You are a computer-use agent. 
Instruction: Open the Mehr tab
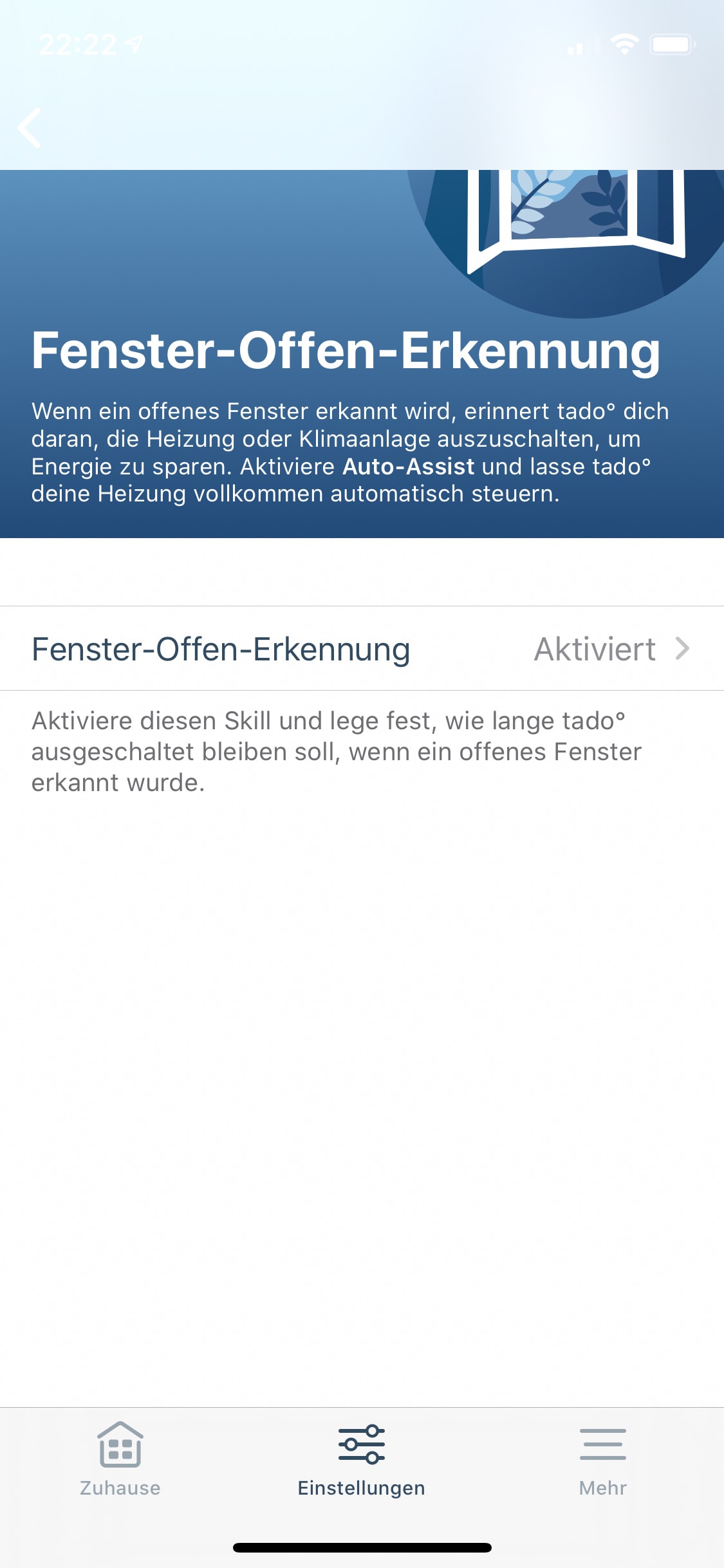pos(602,1459)
